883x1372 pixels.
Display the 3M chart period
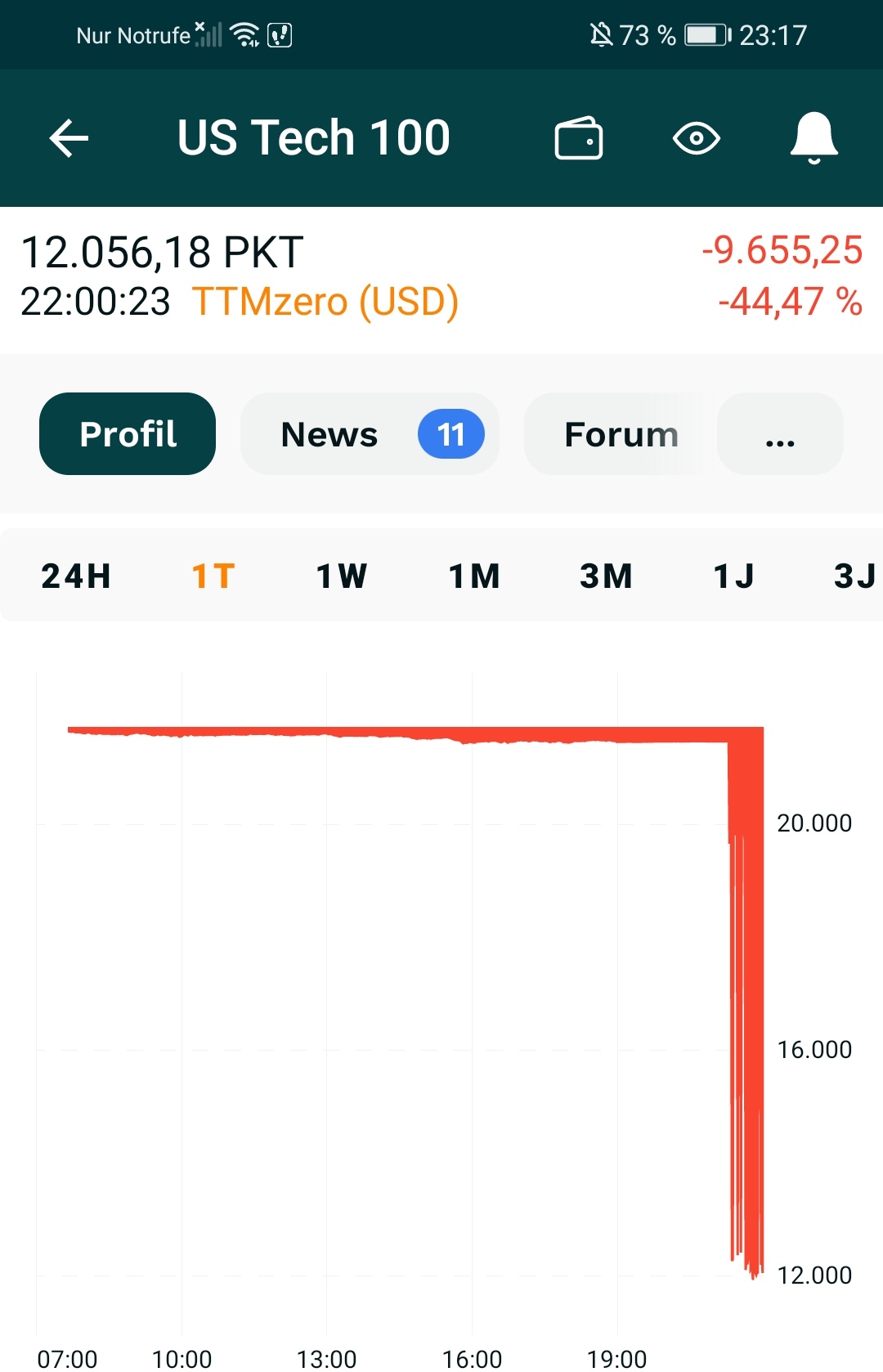coord(606,576)
